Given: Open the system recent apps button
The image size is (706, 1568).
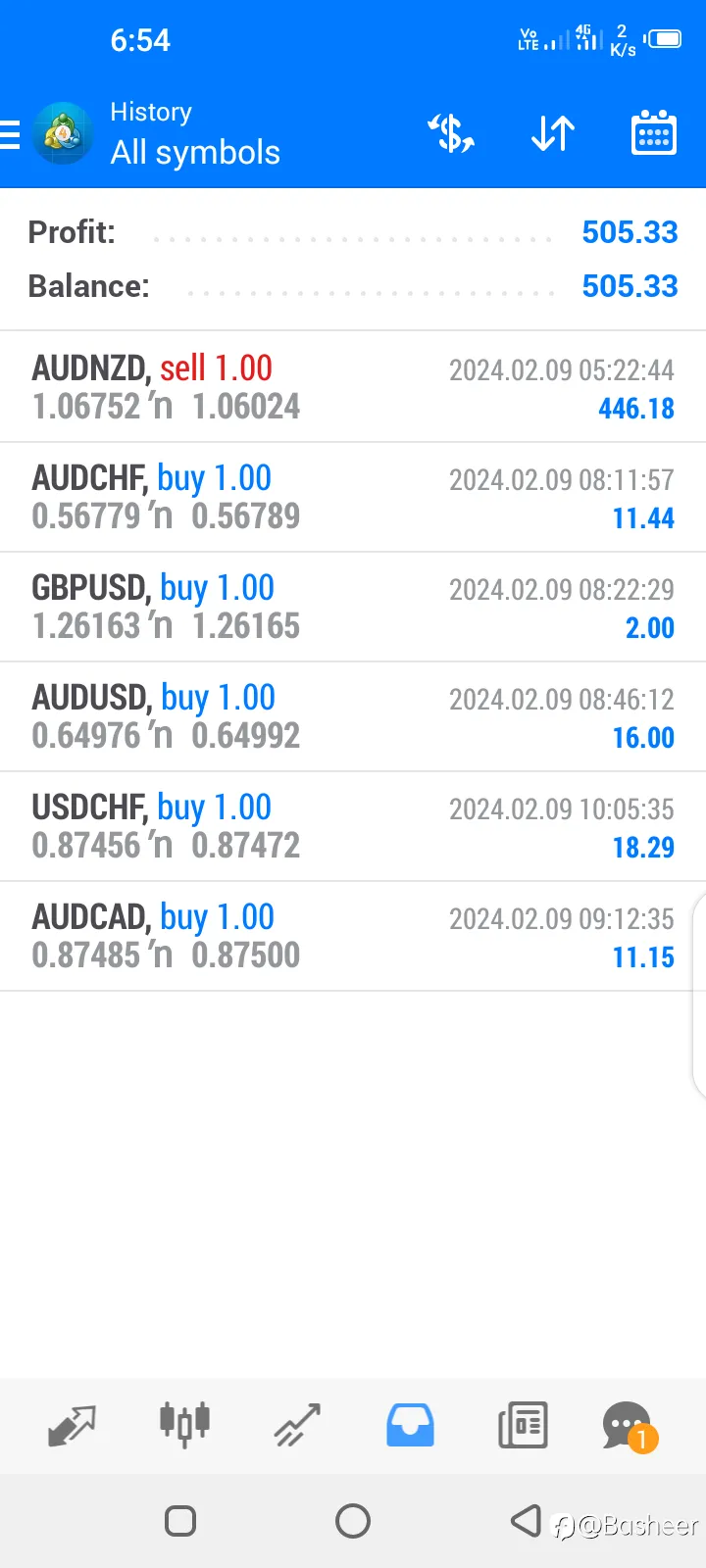Looking at the screenshot, I should point(180,1521).
